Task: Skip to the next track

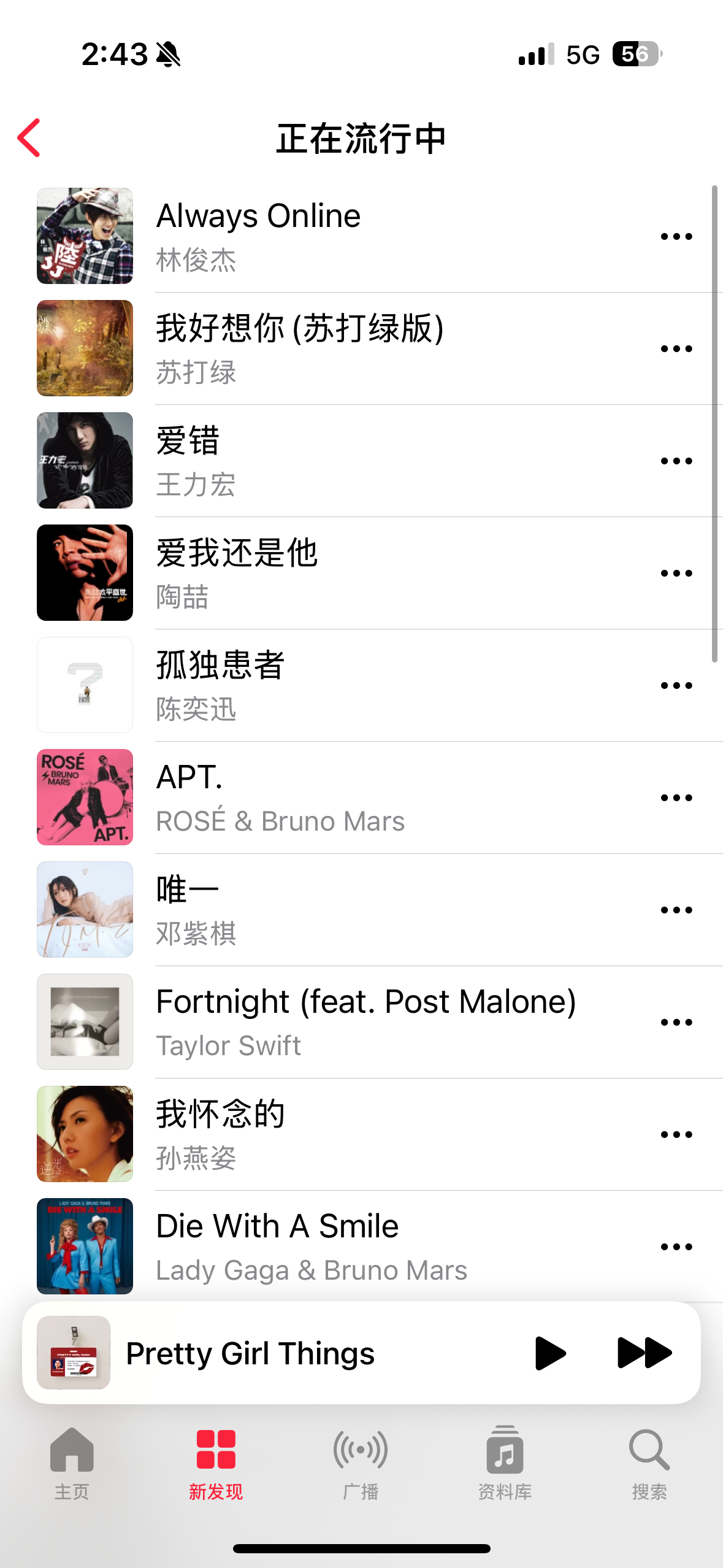Action: [x=644, y=1353]
